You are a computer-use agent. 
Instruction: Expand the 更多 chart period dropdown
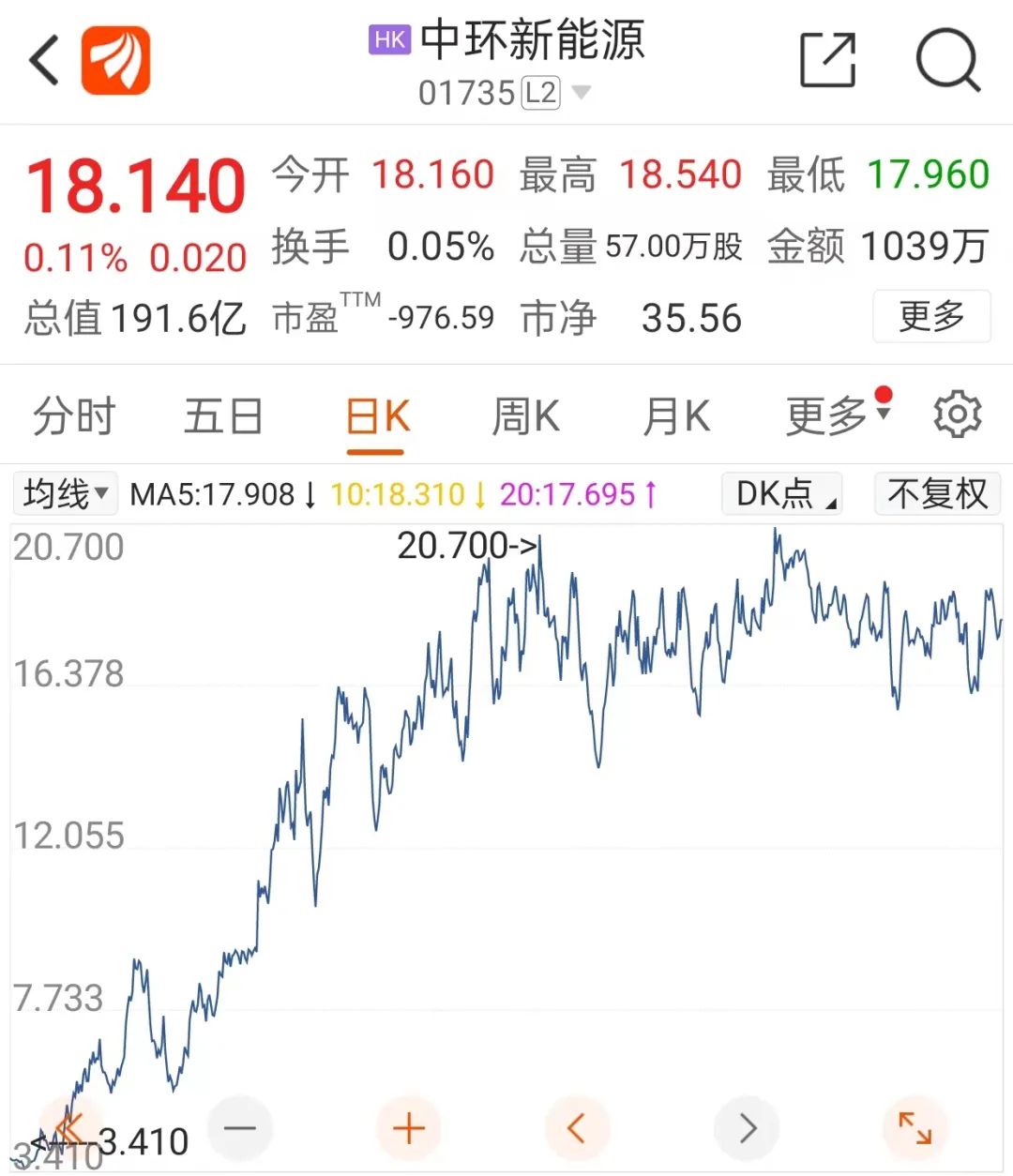[x=835, y=415]
